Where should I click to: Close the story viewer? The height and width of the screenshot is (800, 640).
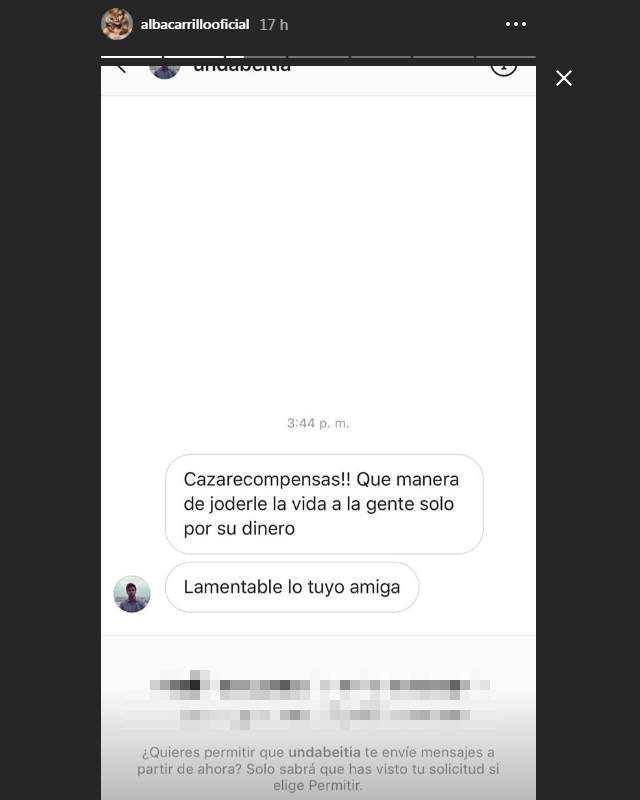click(564, 78)
